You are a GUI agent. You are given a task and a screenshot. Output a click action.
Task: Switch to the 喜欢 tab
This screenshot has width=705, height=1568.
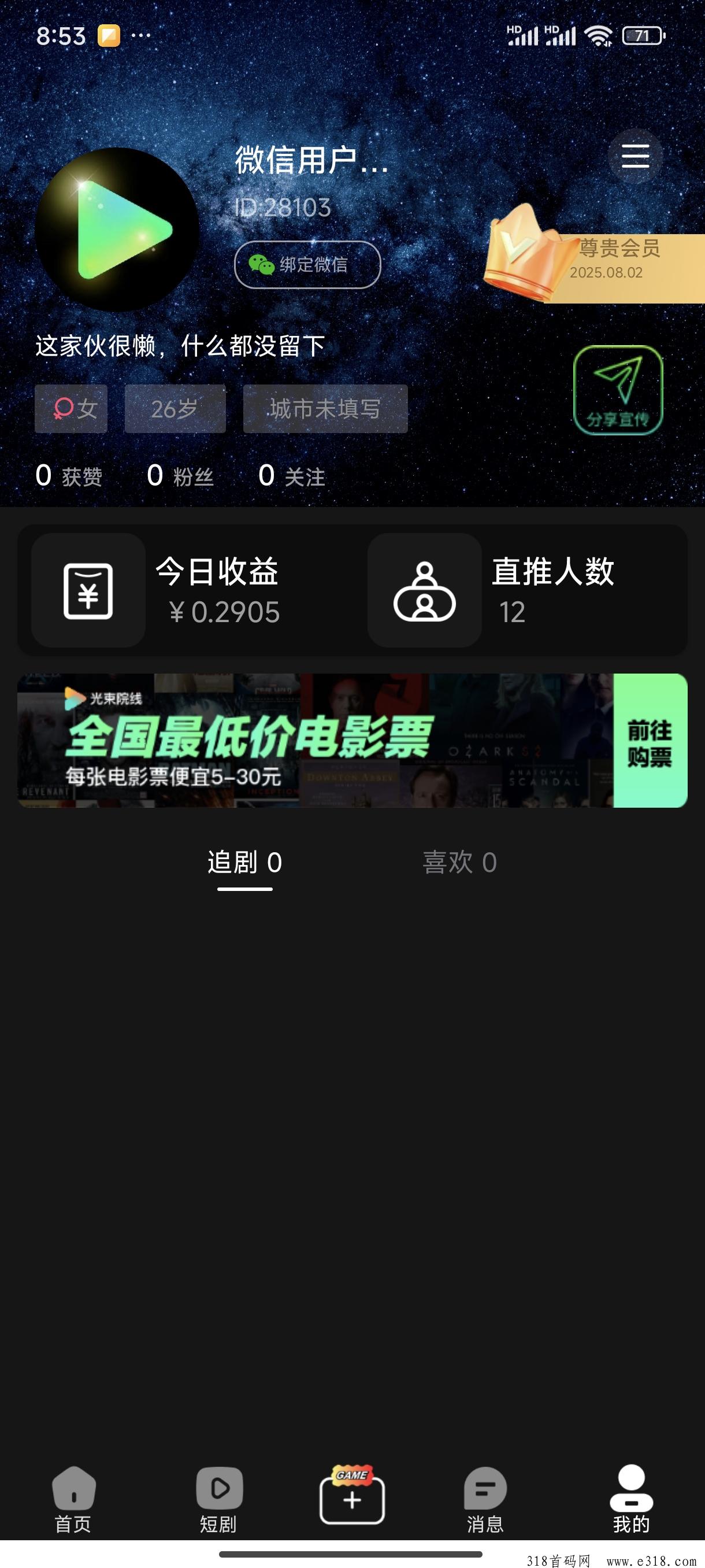pos(460,863)
